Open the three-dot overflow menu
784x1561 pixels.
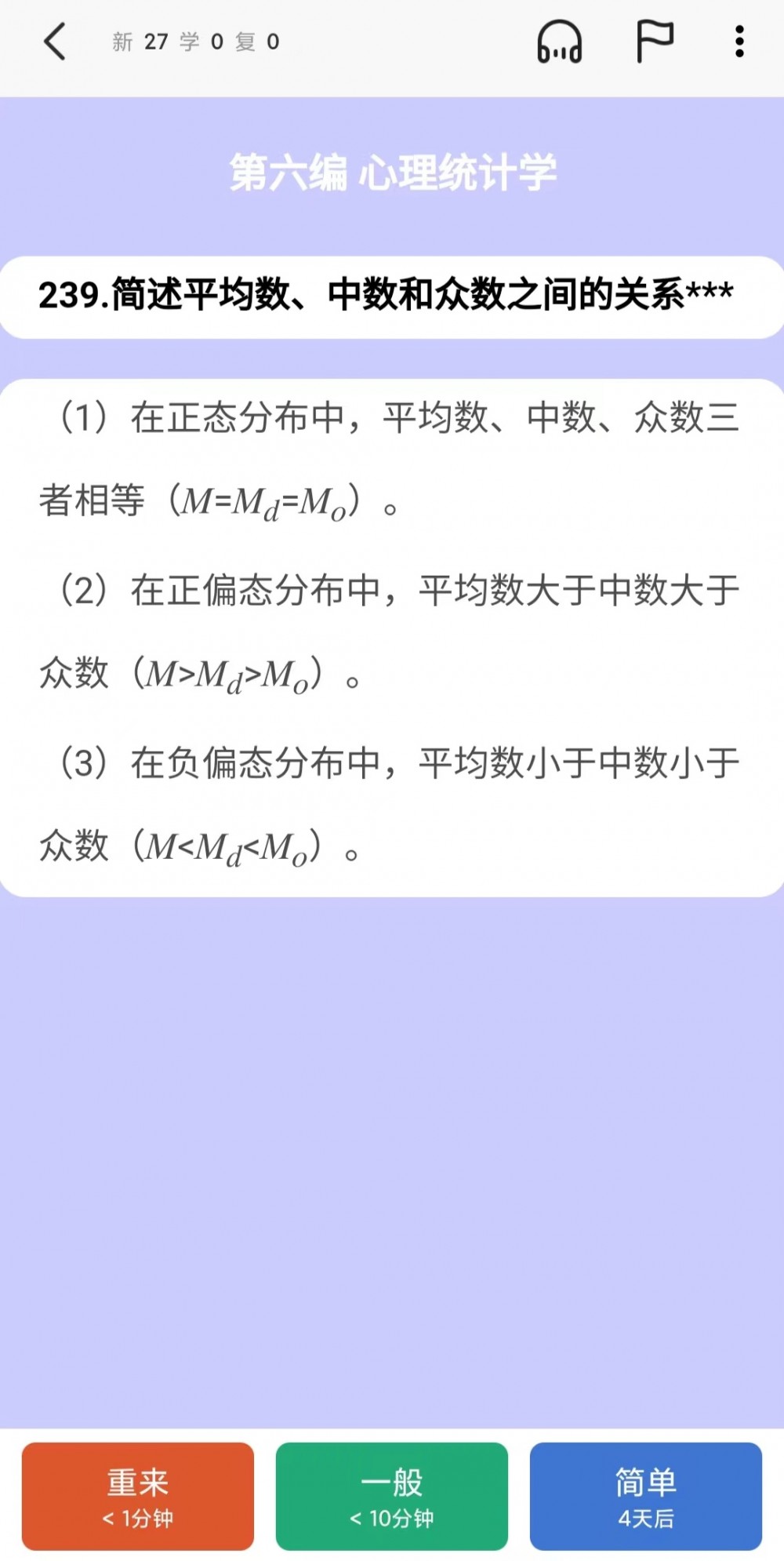[739, 42]
